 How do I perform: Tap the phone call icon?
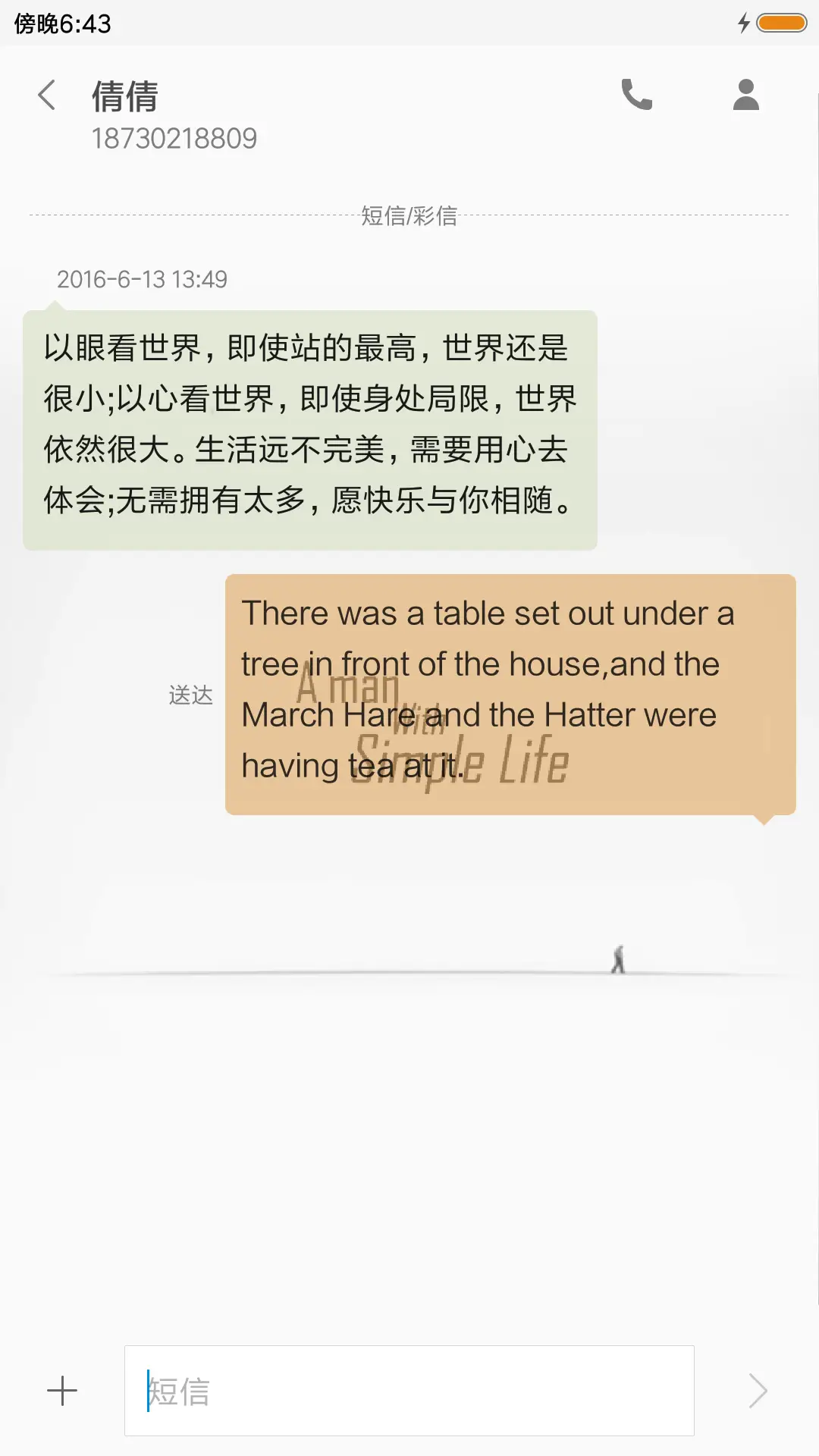(x=637, y=96)
